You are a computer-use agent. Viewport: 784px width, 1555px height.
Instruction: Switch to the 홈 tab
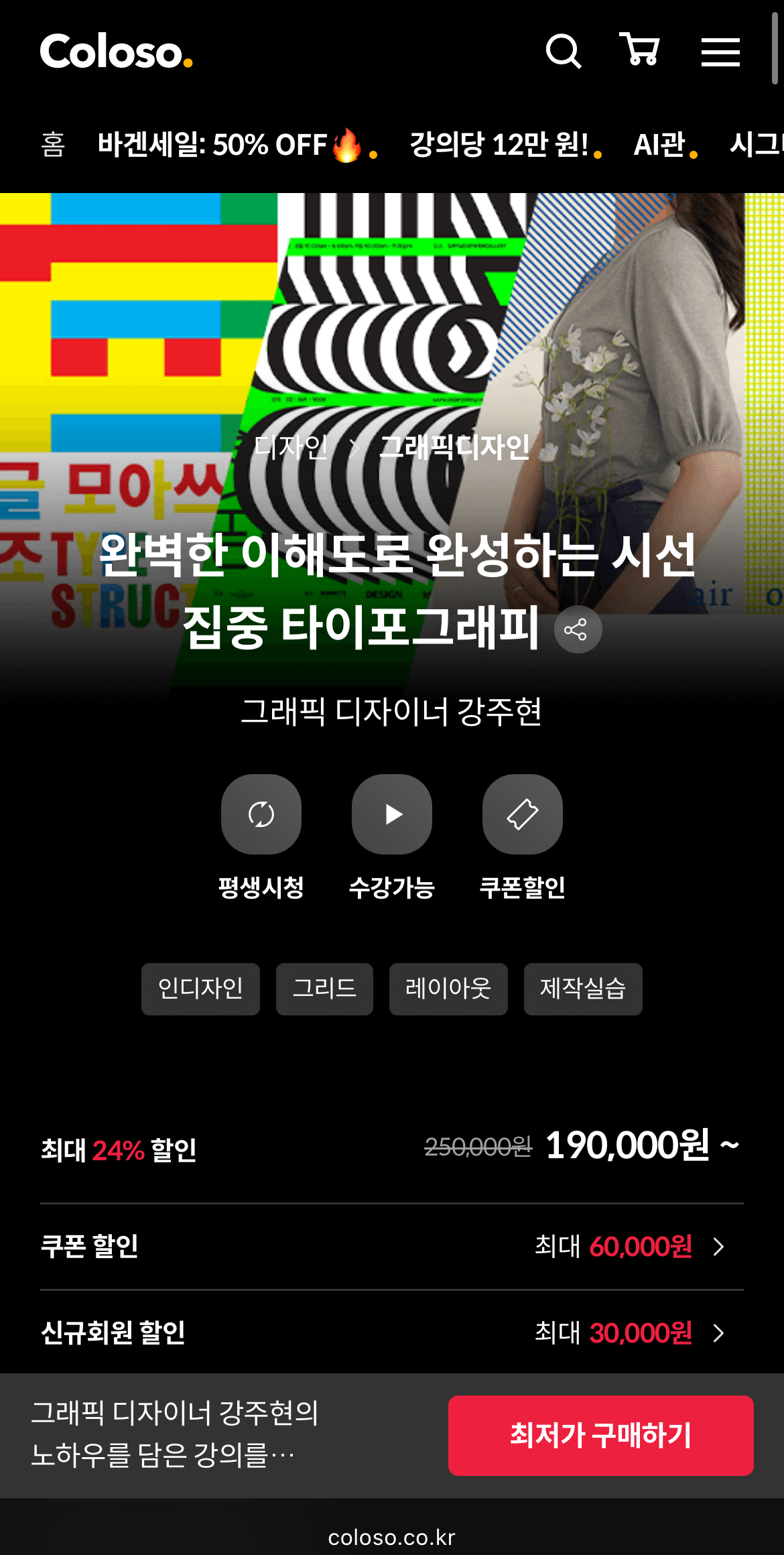click(53, 145)
